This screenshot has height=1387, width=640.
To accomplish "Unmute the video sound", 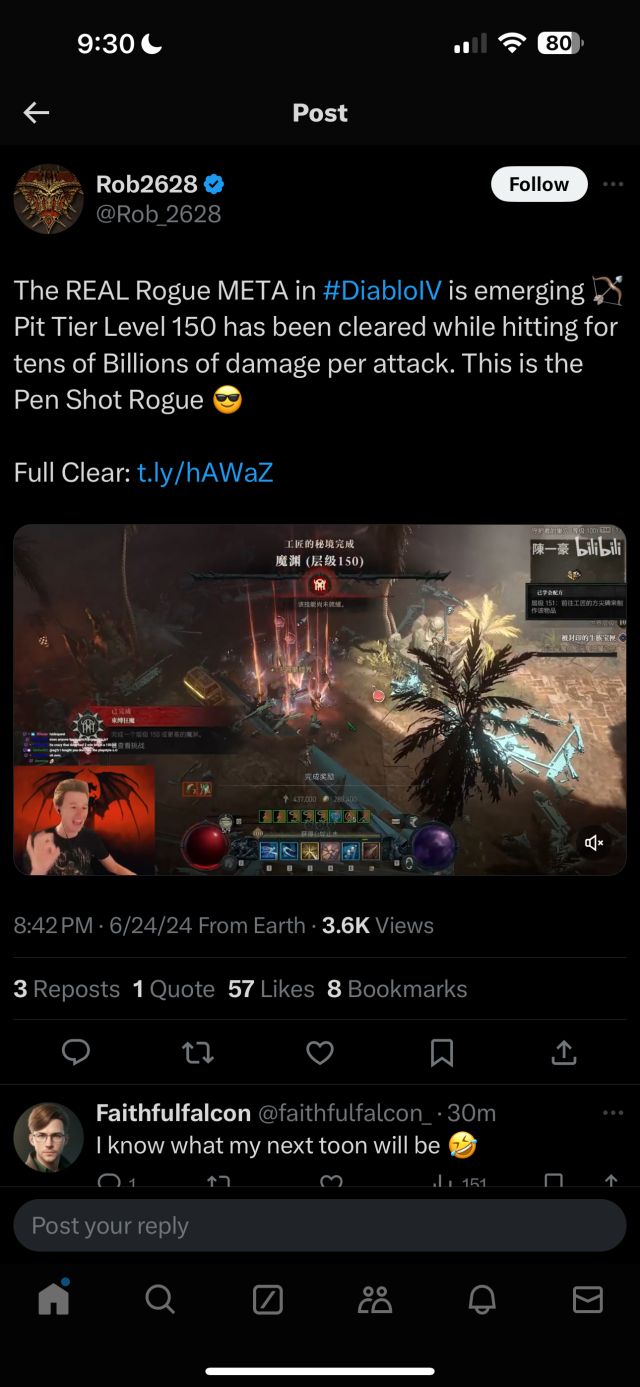I will [x=594, y=843].
